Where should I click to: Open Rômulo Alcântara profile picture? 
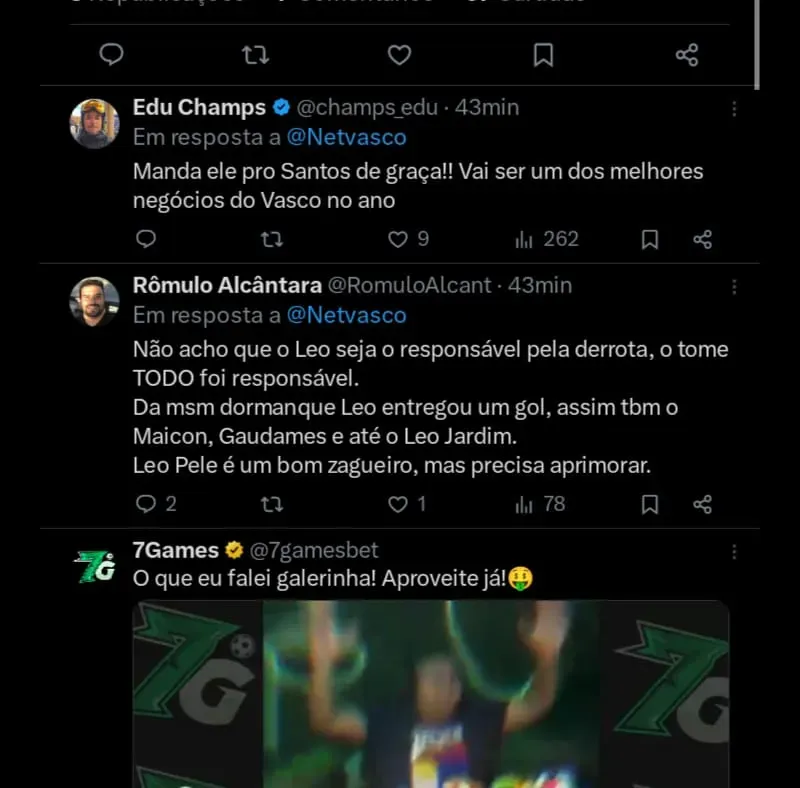coord(94,301)
